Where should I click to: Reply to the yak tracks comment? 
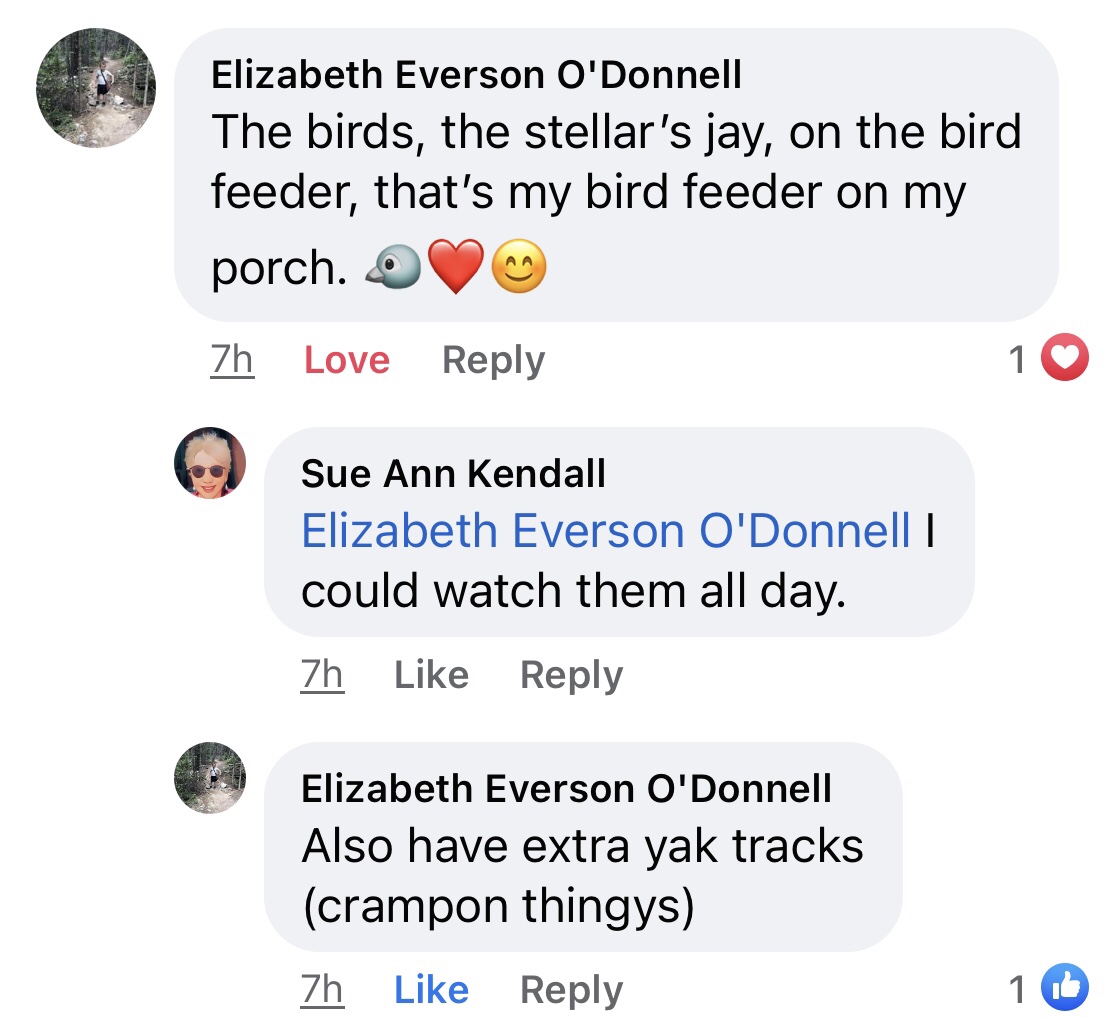pyautogui.click(x=571, y=990)
